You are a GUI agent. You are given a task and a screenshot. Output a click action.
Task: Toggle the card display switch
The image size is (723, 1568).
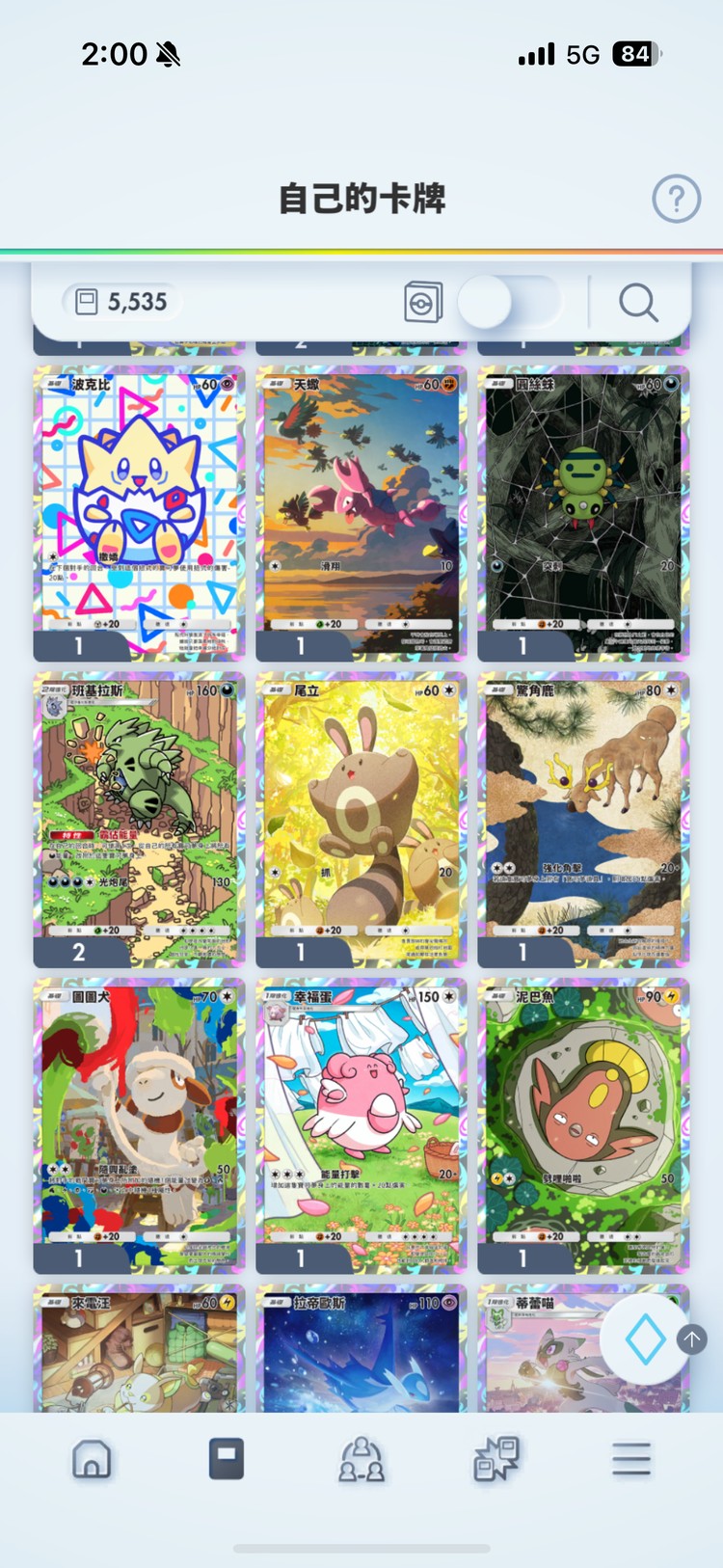click(x=508, y=302)
